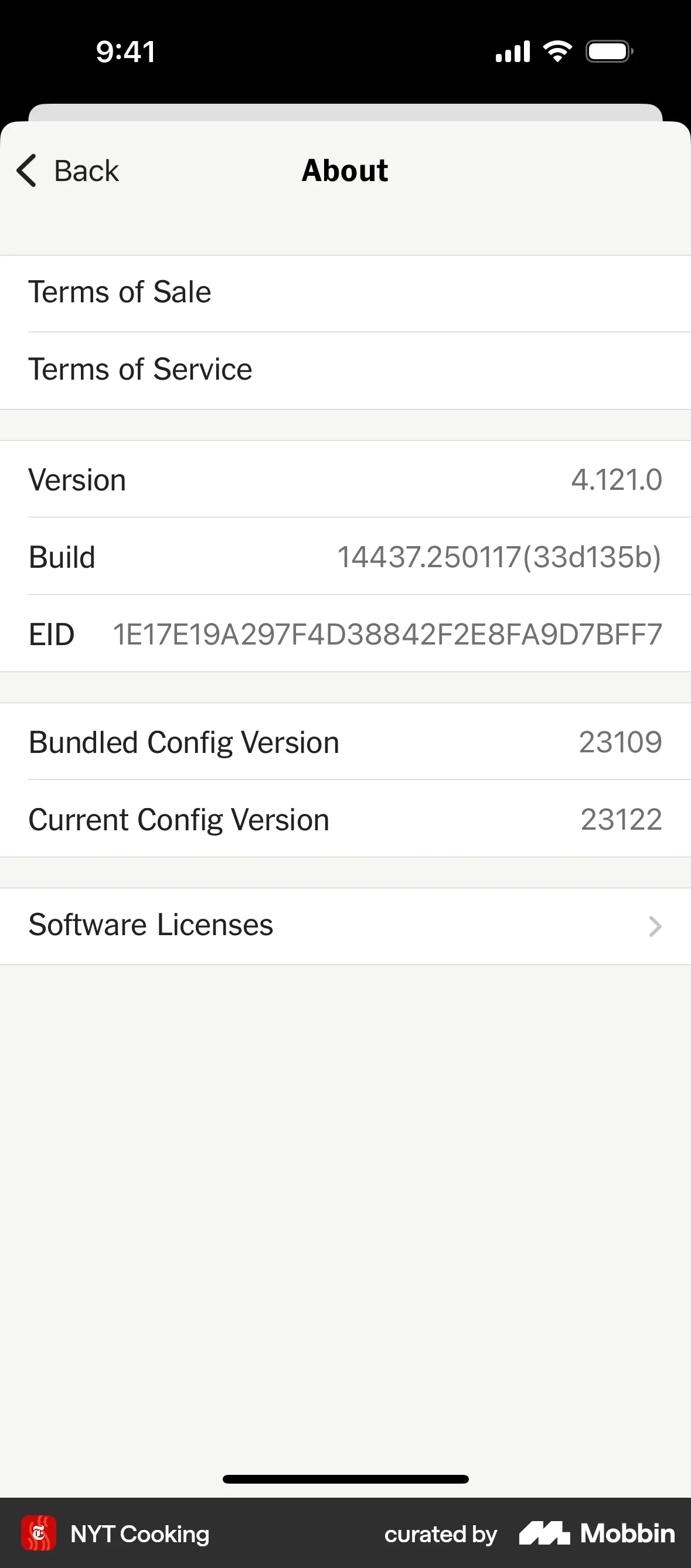Tap the Version row showing 4.121.0

[x=345, y=480]
